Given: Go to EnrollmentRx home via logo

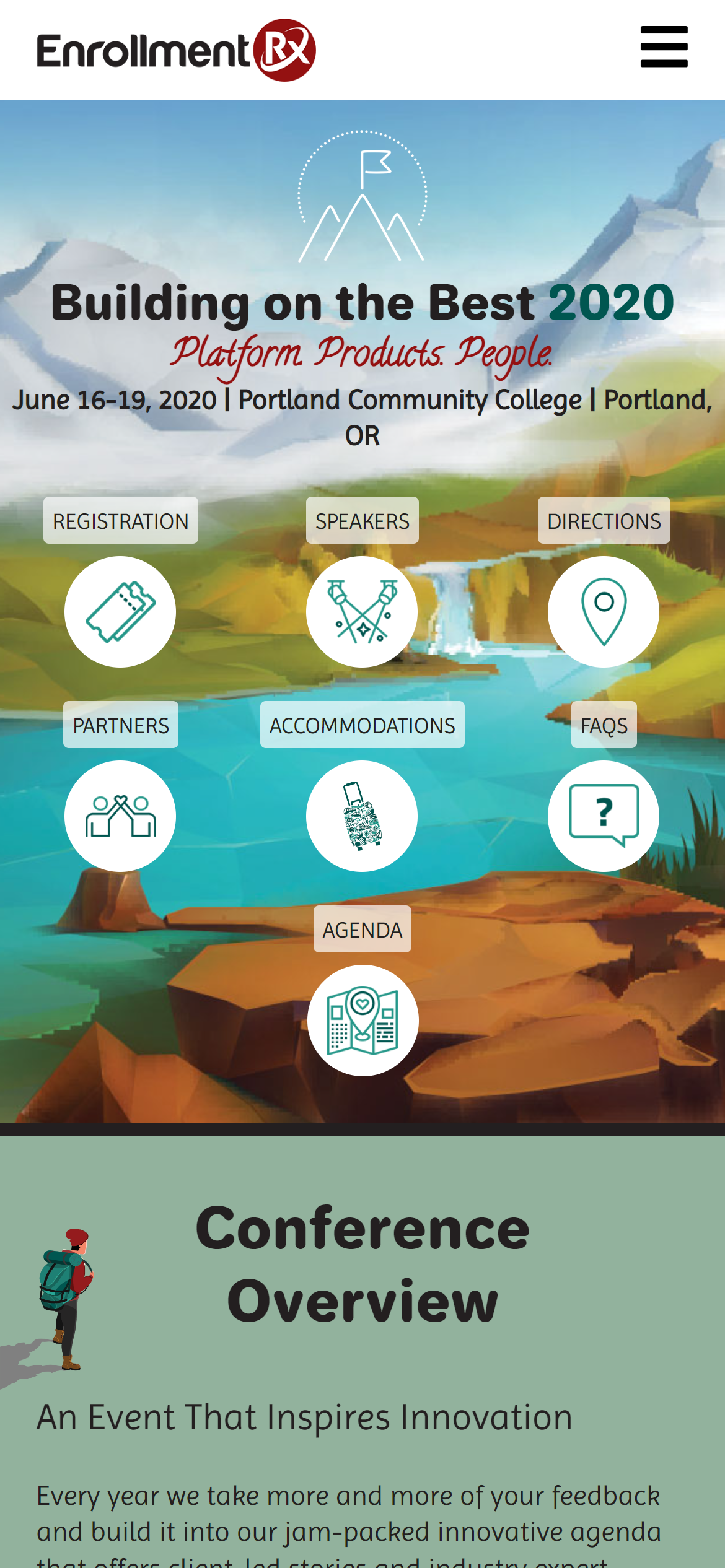Looking at the screenshot, I should (177, 50).
